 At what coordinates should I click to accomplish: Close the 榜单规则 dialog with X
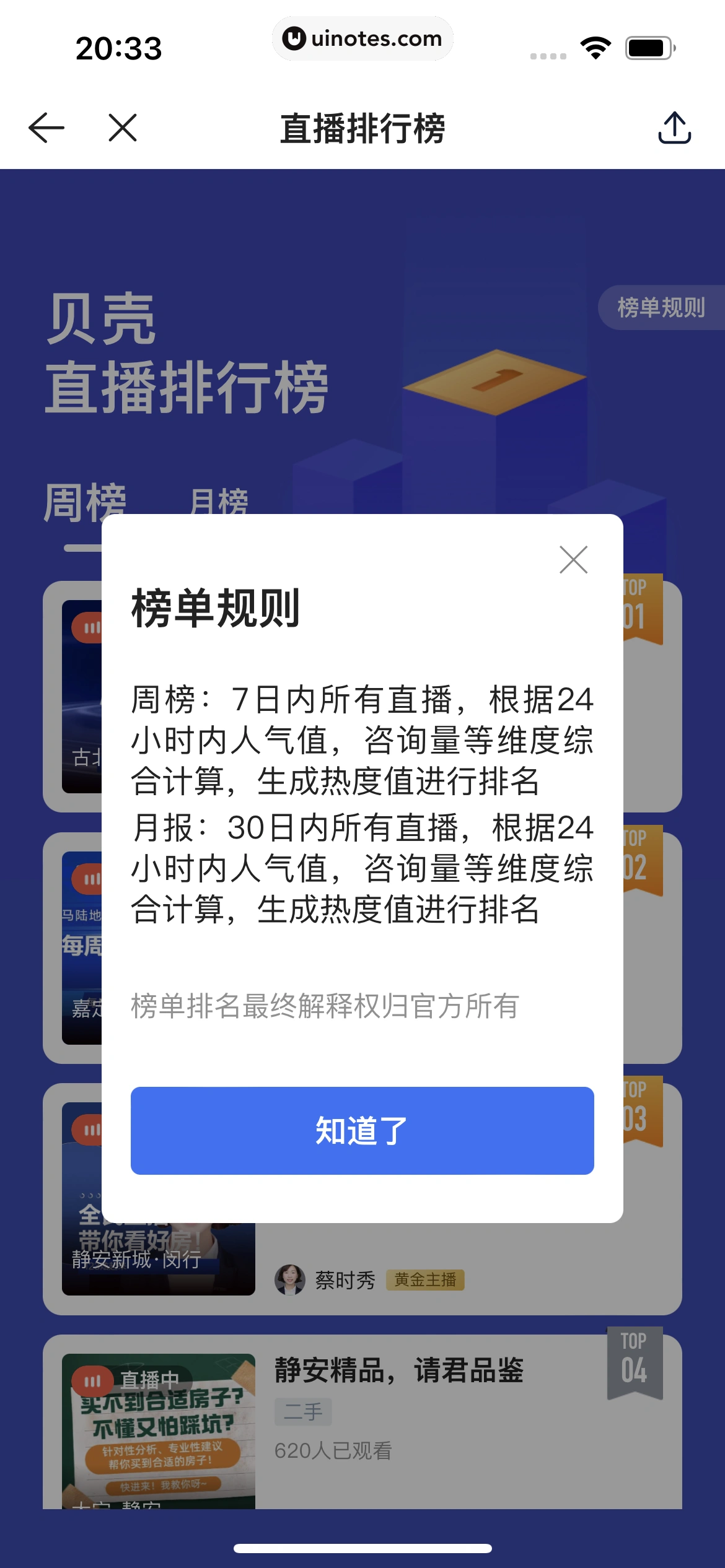pos(573,560)
